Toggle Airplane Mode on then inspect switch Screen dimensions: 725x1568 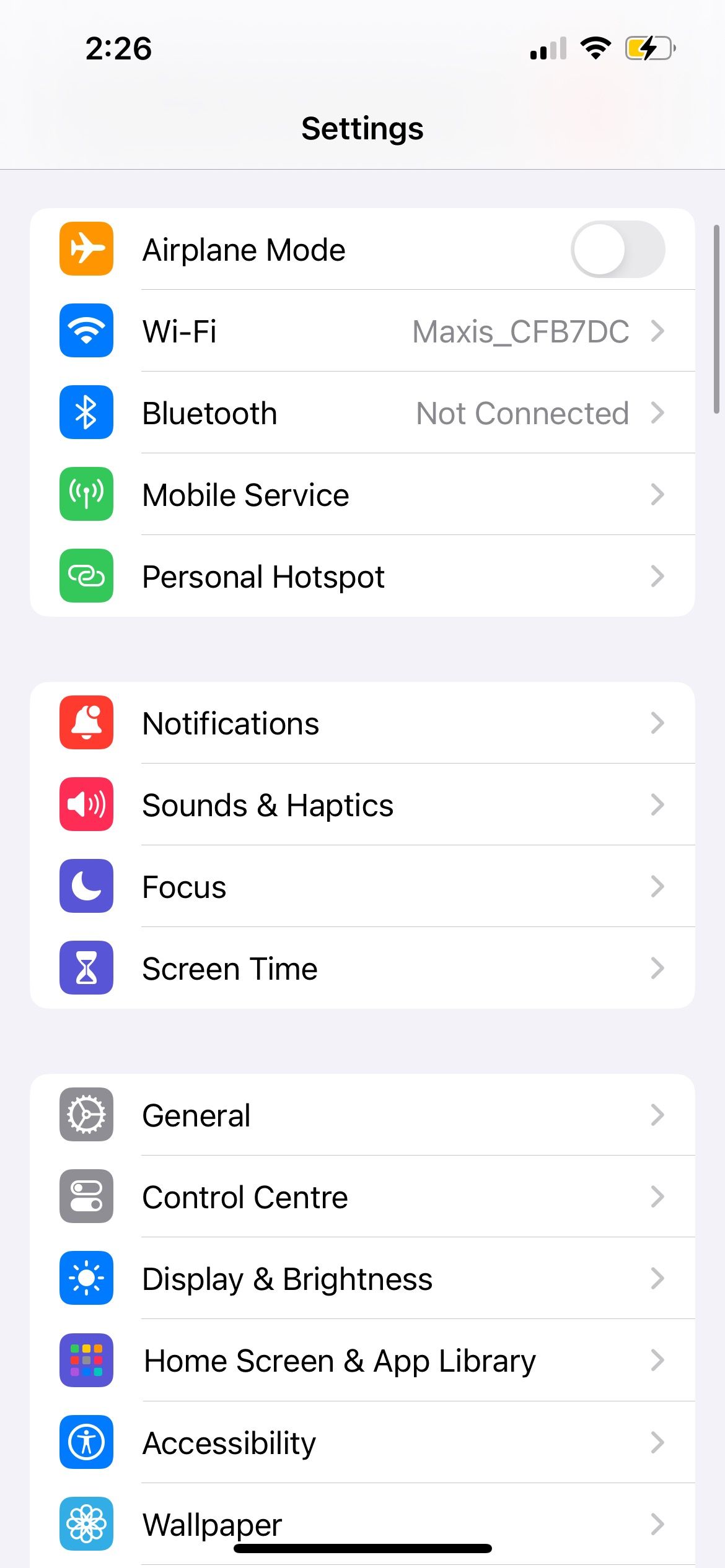(618, 249)
